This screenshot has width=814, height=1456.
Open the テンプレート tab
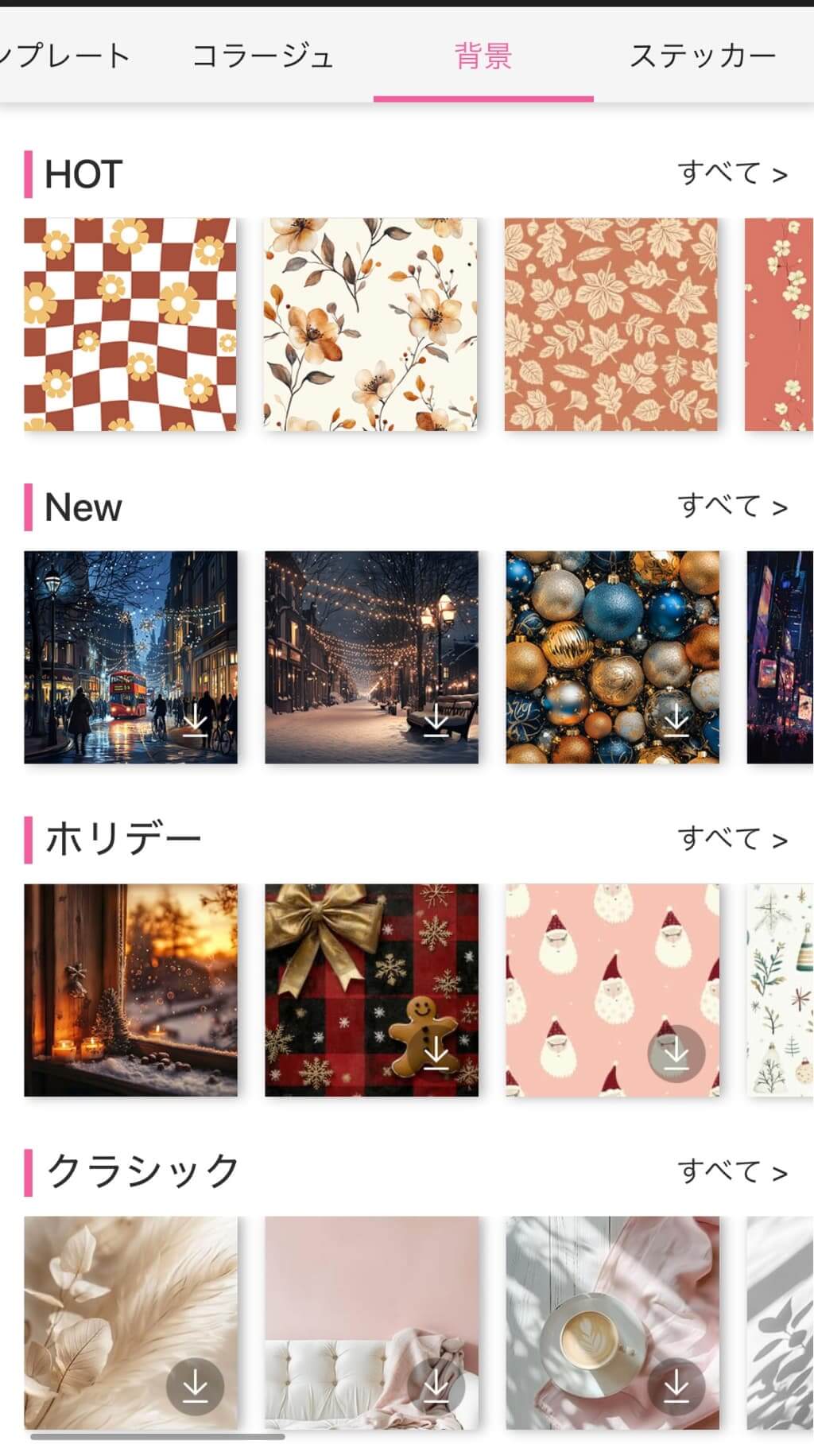pyautogui.click(x=64, y=56)
